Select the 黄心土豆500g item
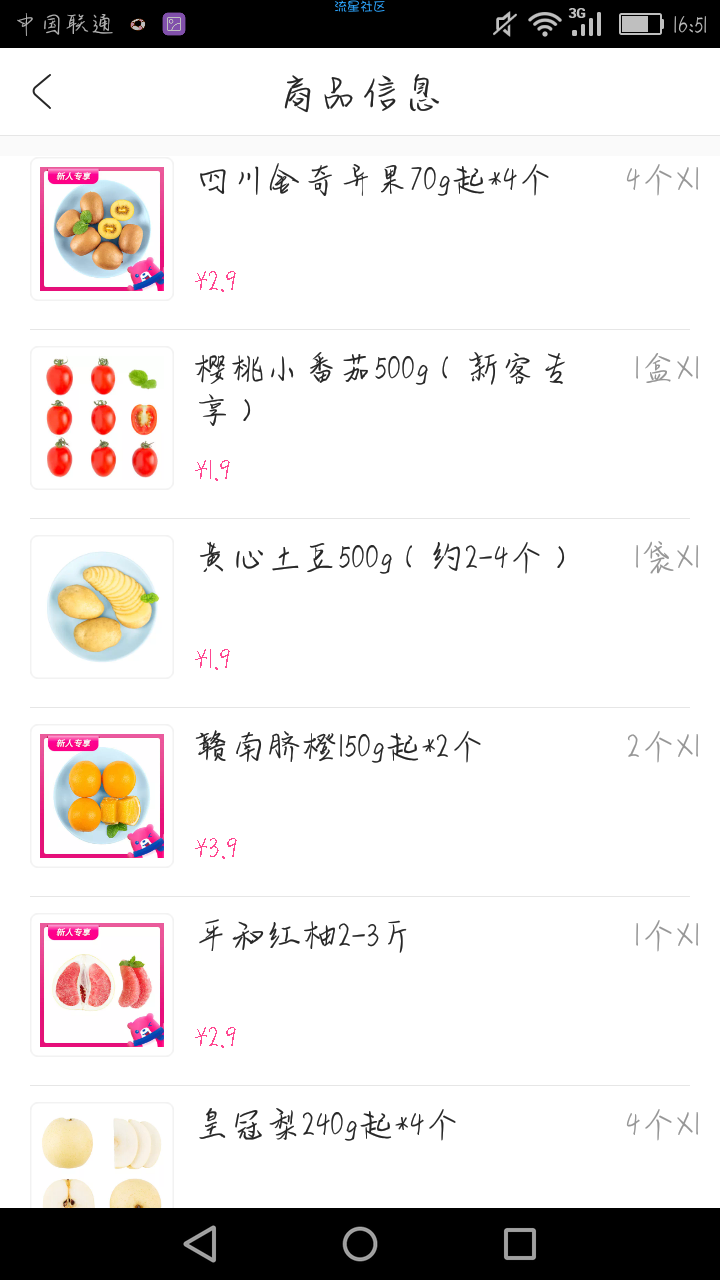The image size is (720, 1280). point(360,613)
